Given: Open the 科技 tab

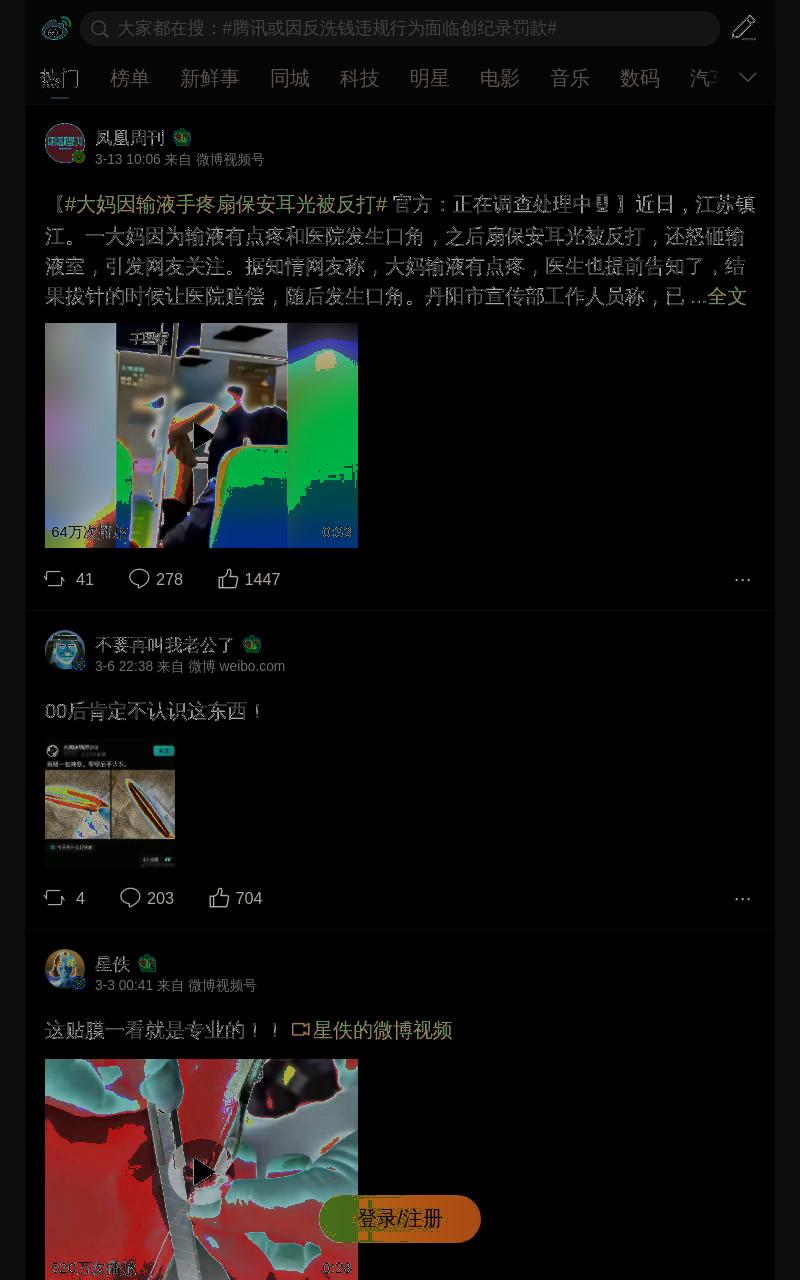Looking at the screenshot, I should point(360,78).
